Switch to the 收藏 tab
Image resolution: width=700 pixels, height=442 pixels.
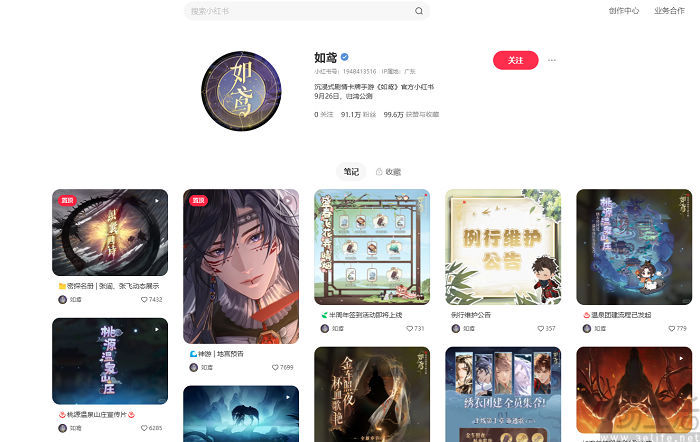coord(388,171)
